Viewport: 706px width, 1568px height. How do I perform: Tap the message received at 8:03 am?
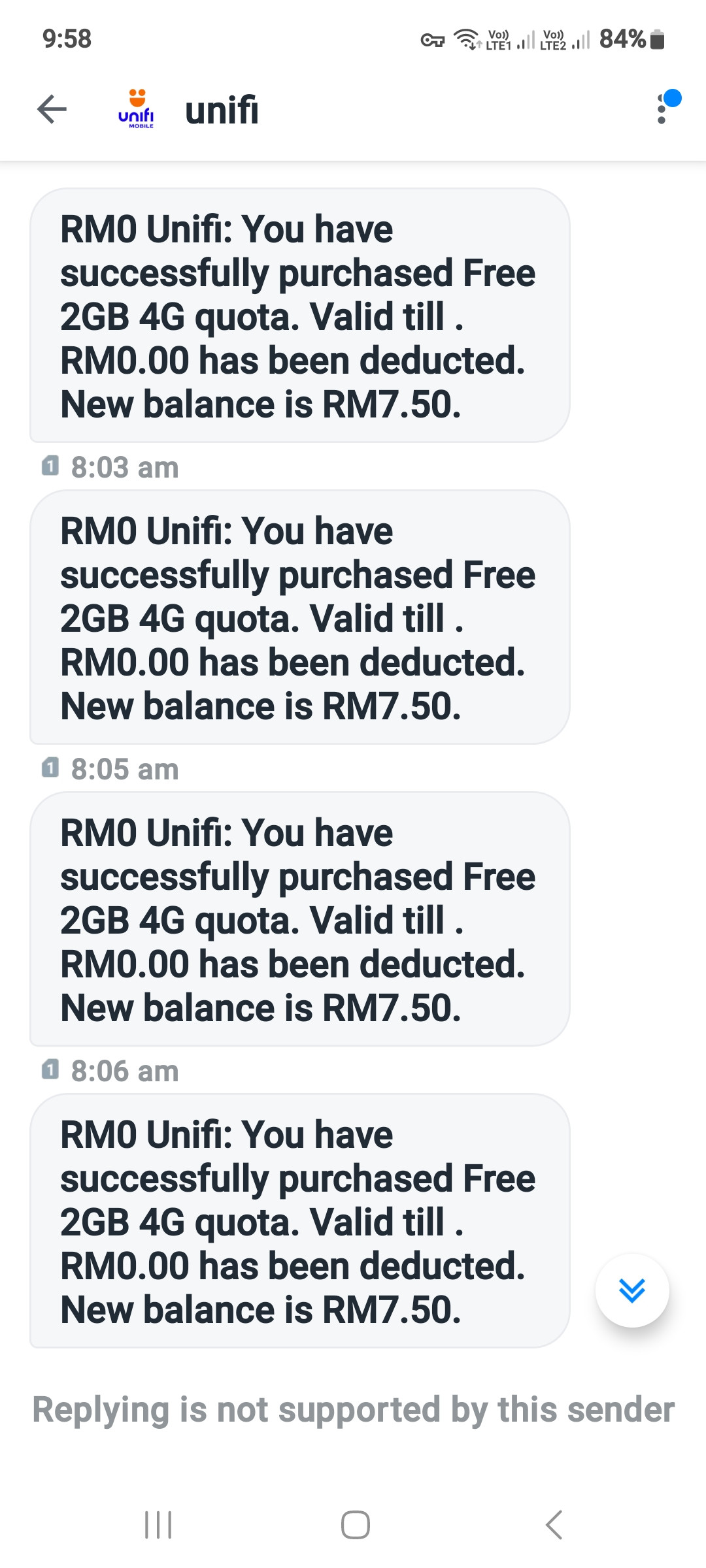[x=300, y=316]
